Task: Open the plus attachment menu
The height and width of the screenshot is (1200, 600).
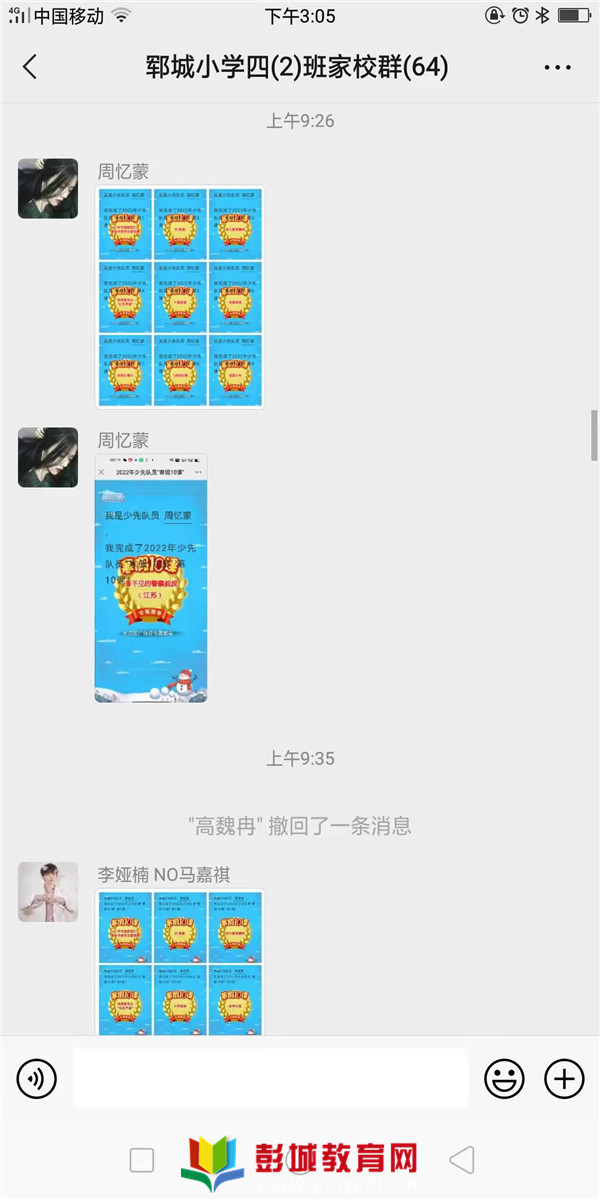Action: (564, 1079)
